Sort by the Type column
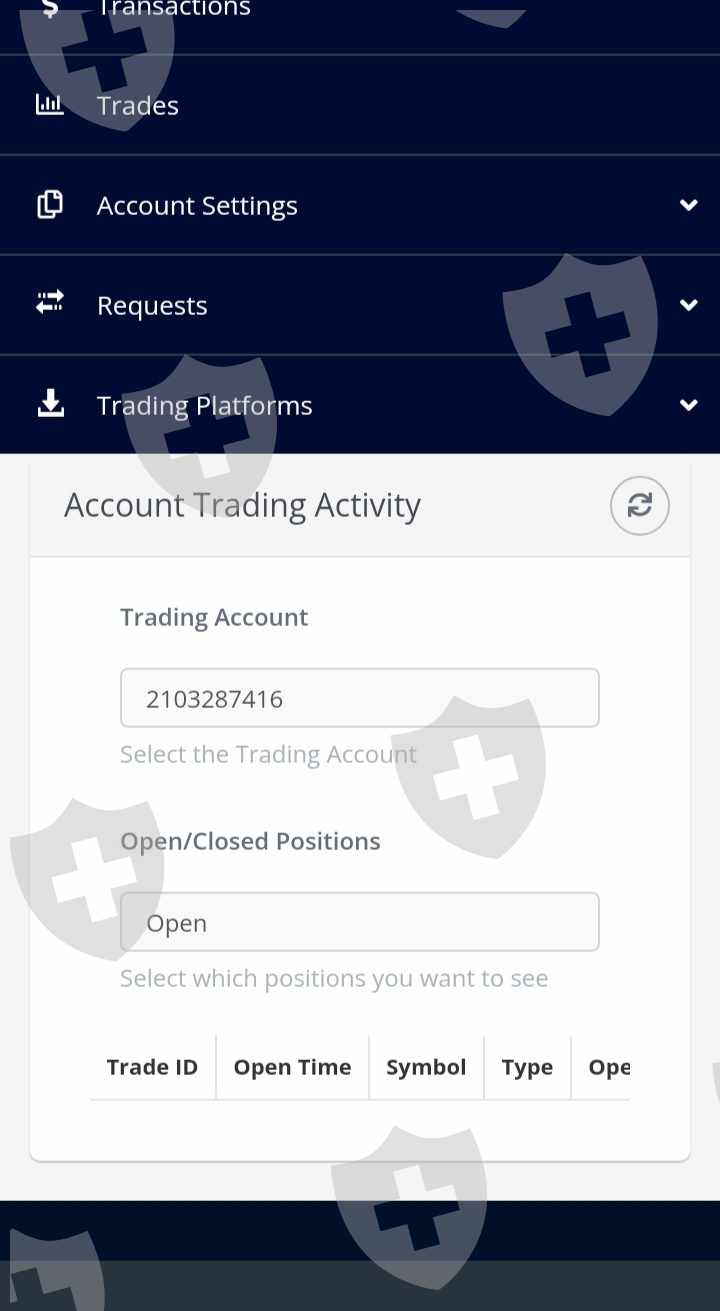Viewport: 720px width, 1311px height. [527, 1067]
